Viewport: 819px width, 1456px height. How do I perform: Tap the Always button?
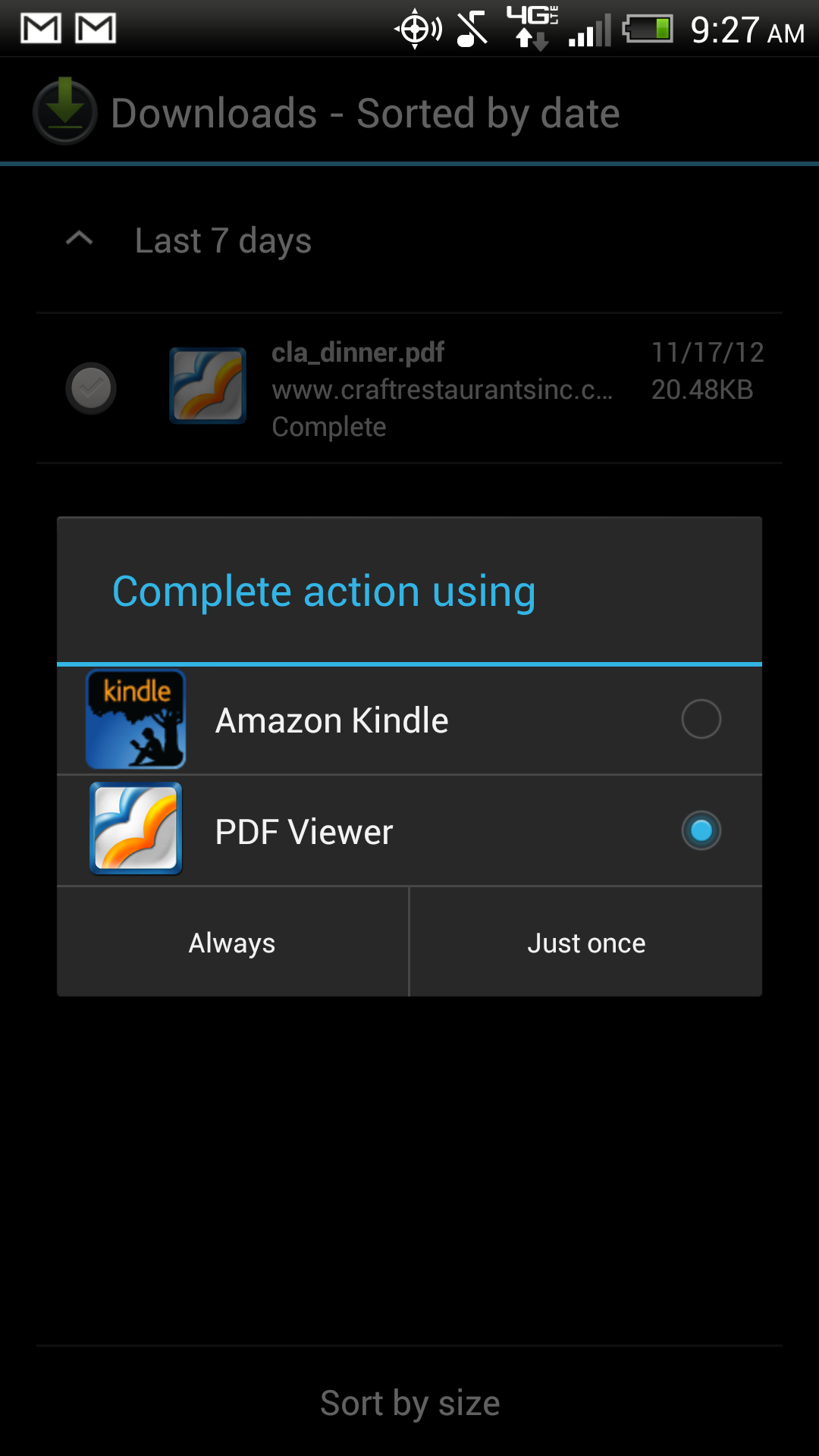point(233,943)
